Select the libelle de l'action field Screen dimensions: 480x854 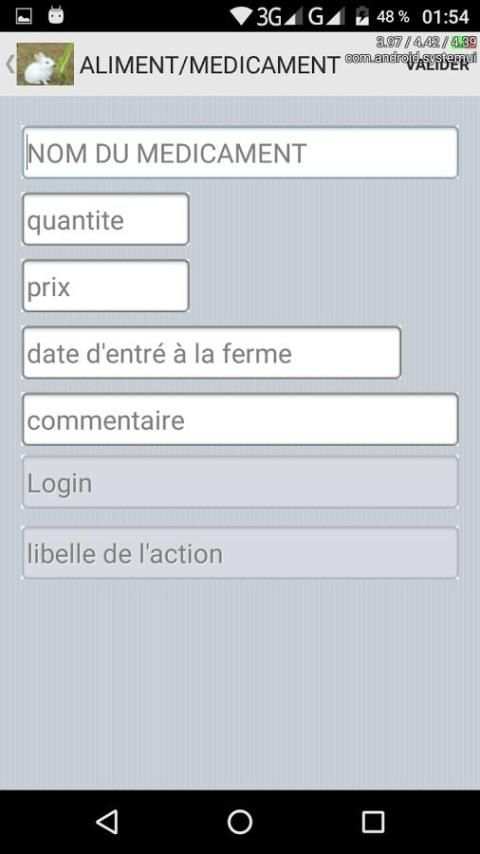pyautogui.click(x=240, y=553)
